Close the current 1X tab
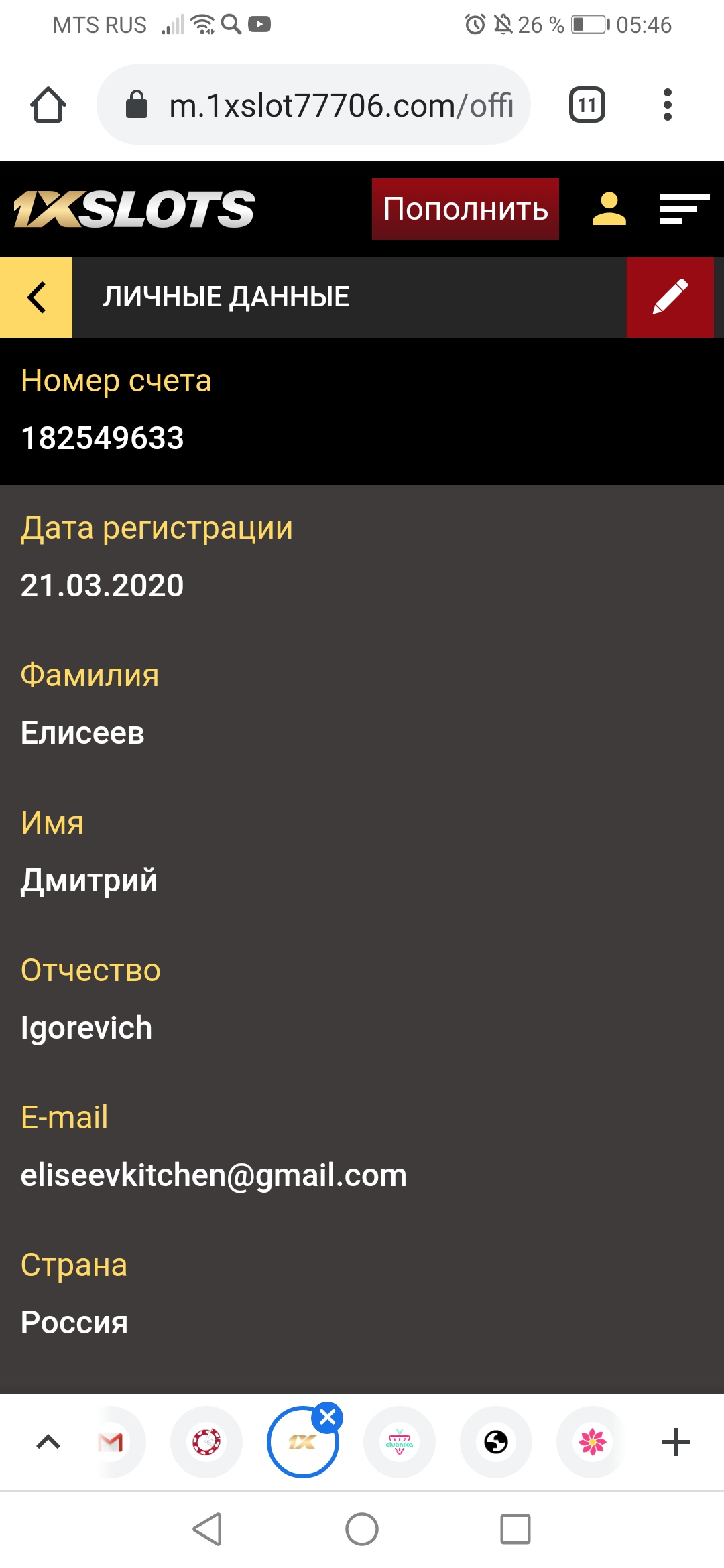Viewport: 724px width, 1568px height. [x=328, y=1417]
